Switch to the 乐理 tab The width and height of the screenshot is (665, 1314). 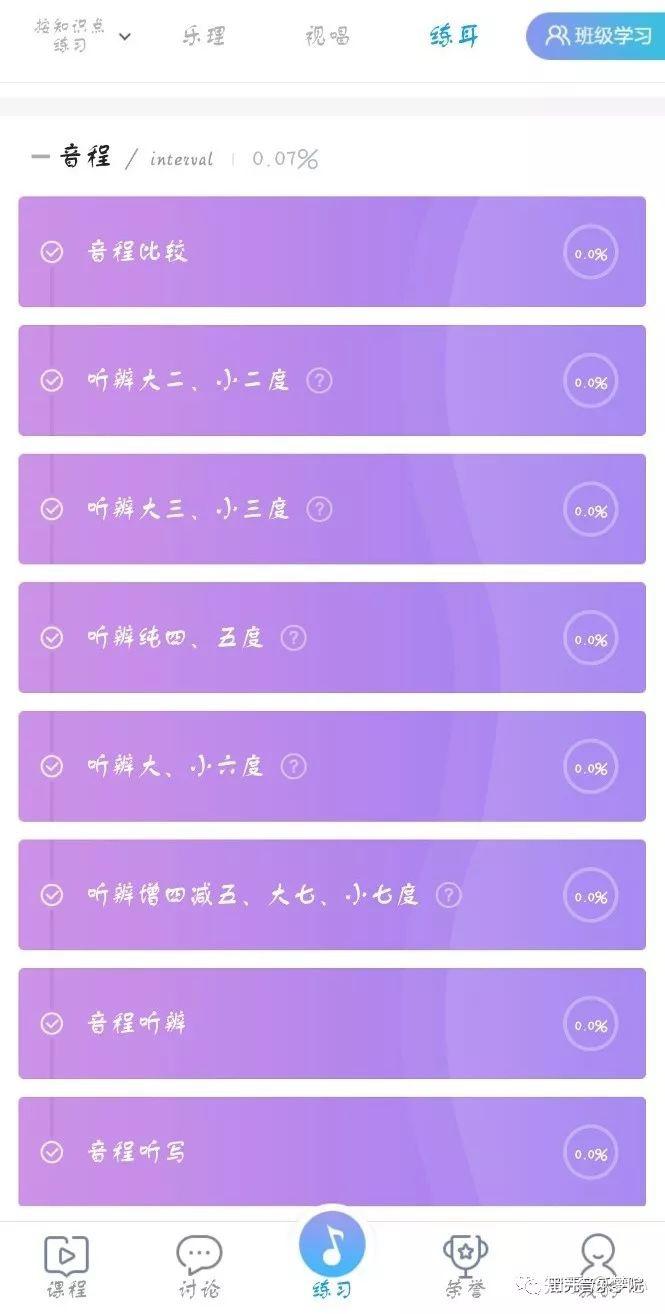pos(204,37)
